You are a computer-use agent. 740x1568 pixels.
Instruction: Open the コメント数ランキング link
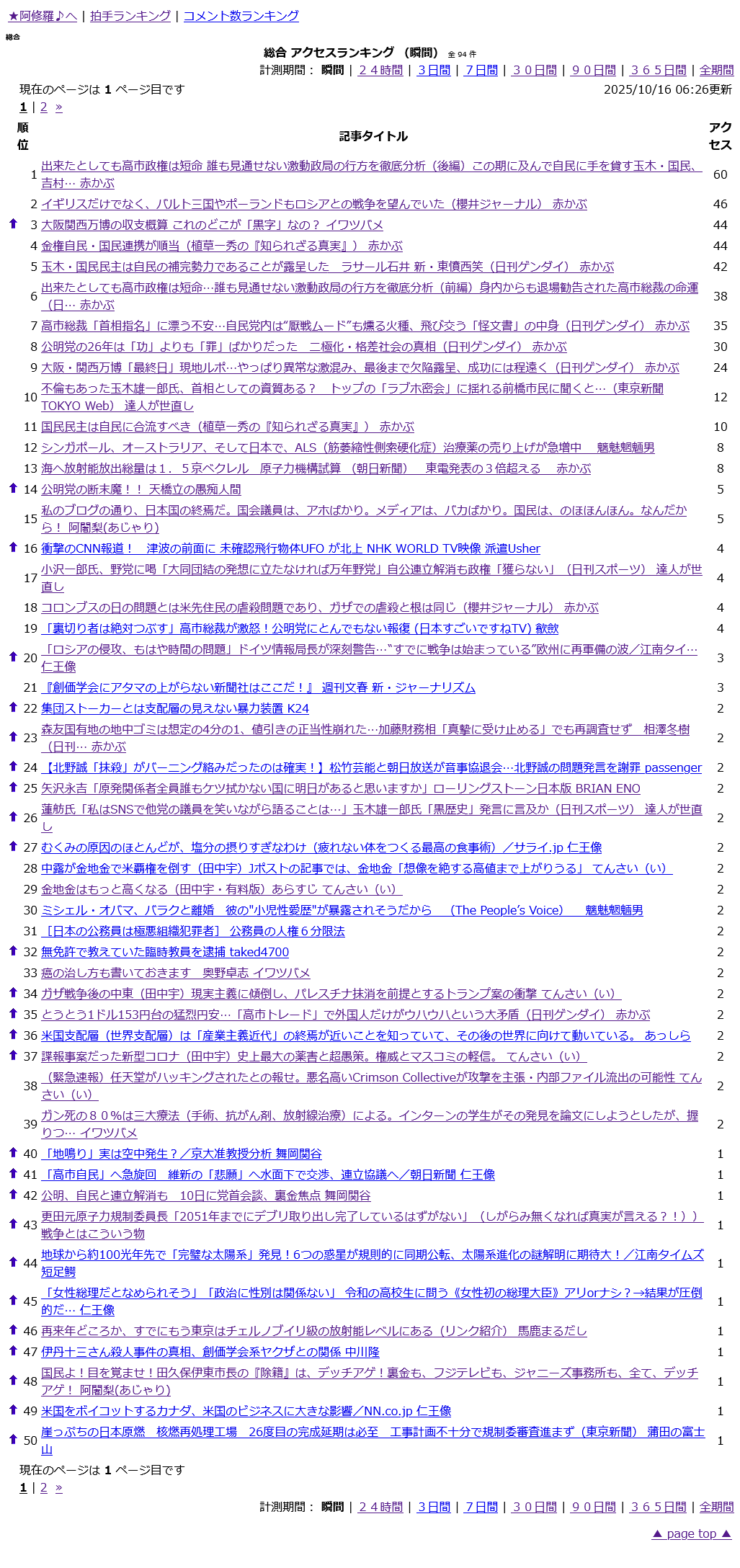pyautogui.click(x=241, y=16)
